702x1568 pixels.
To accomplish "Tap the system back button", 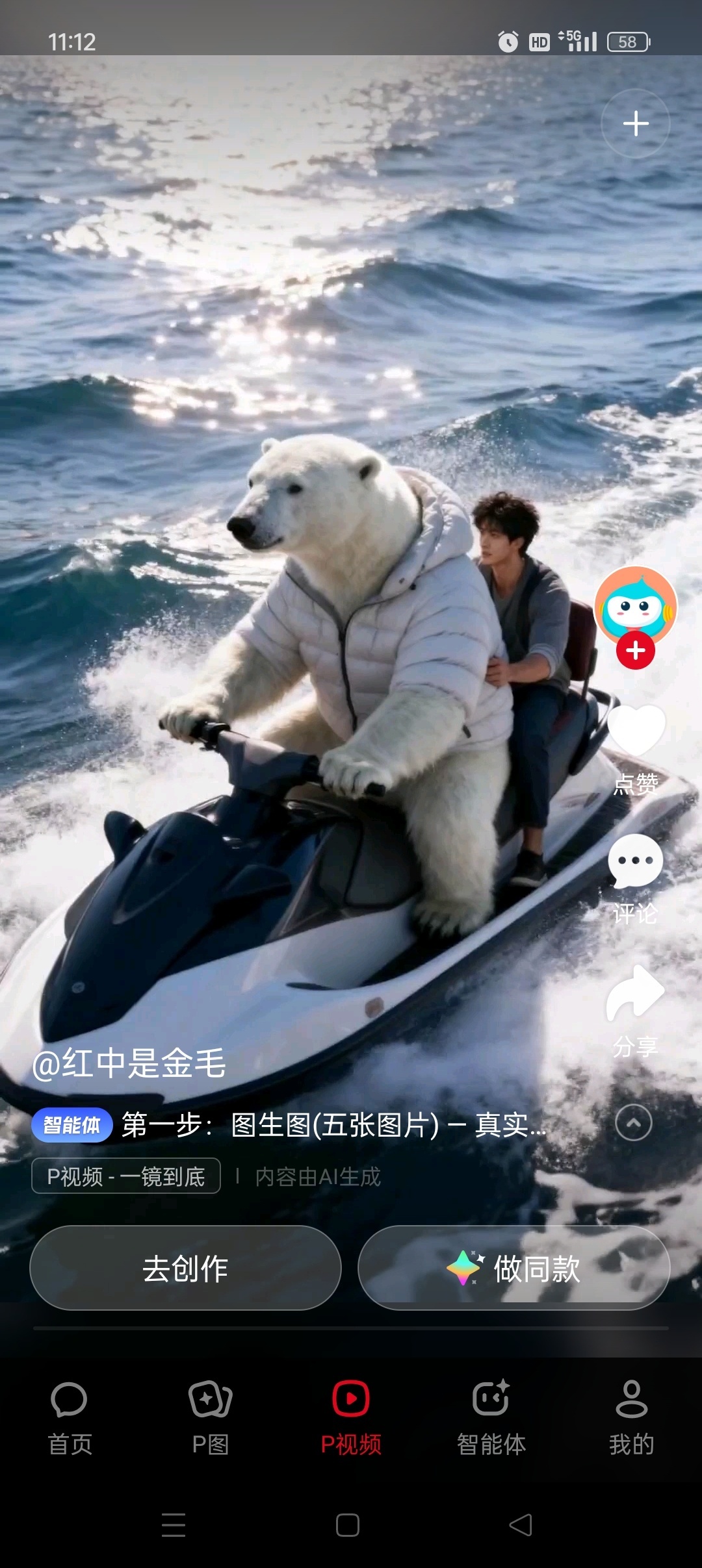I will click(520, 1524).
